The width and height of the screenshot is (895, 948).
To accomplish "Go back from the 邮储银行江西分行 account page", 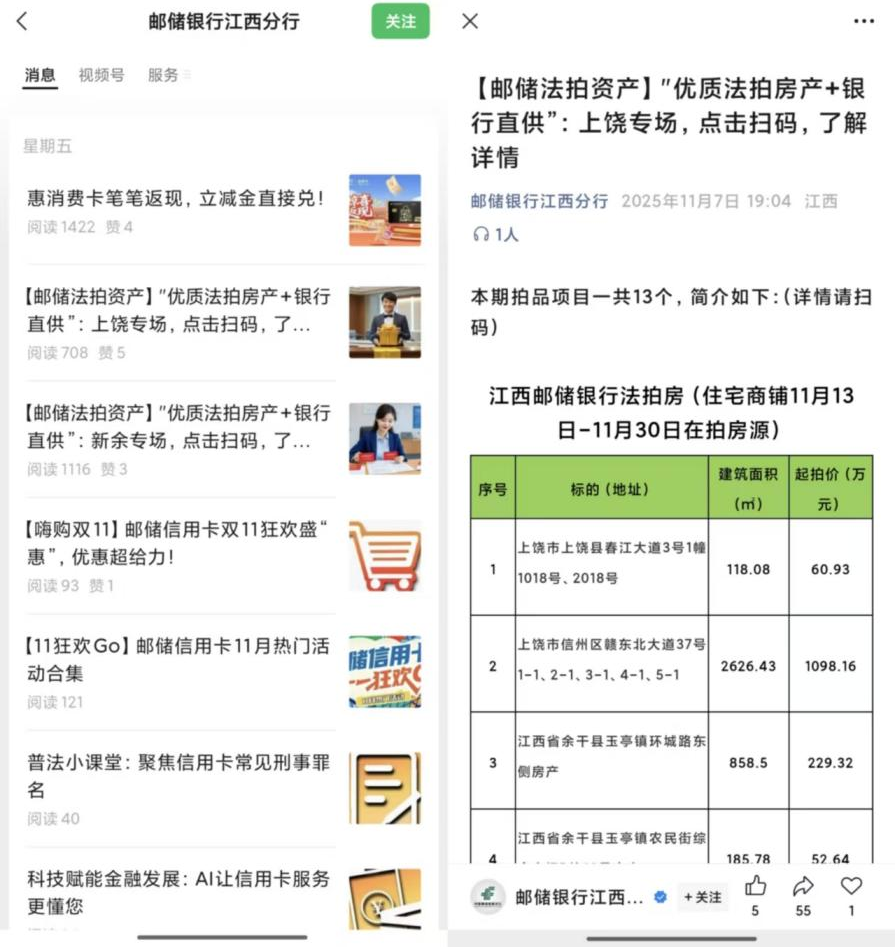I will (x=23, y=21).
